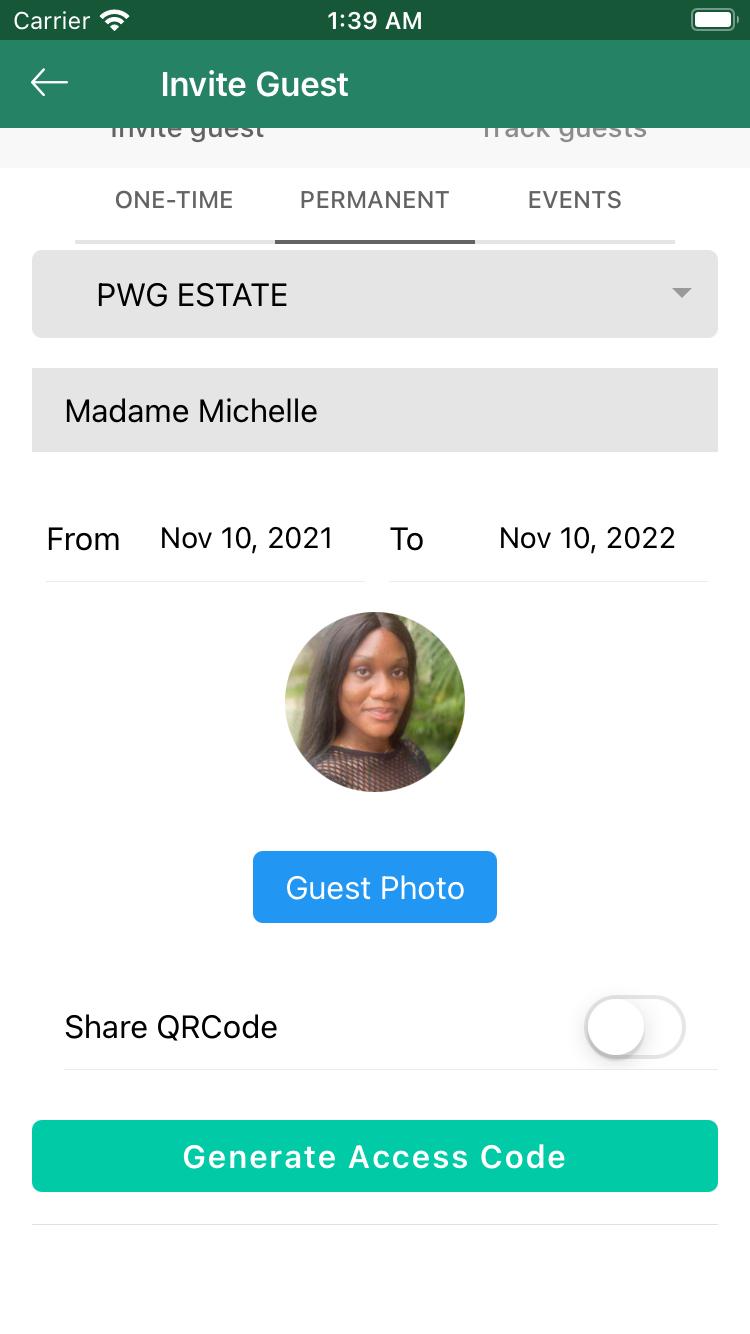Select the PERMANENT tab
The height and width of the screenshot is (1334, 750).
click(x=375, y=200)
